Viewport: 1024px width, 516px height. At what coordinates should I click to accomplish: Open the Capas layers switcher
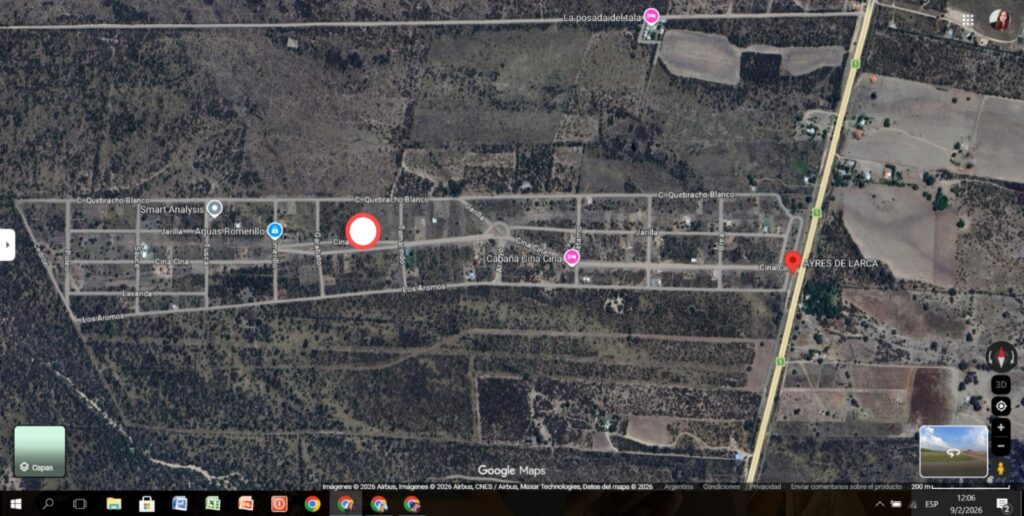coord(39,451)
